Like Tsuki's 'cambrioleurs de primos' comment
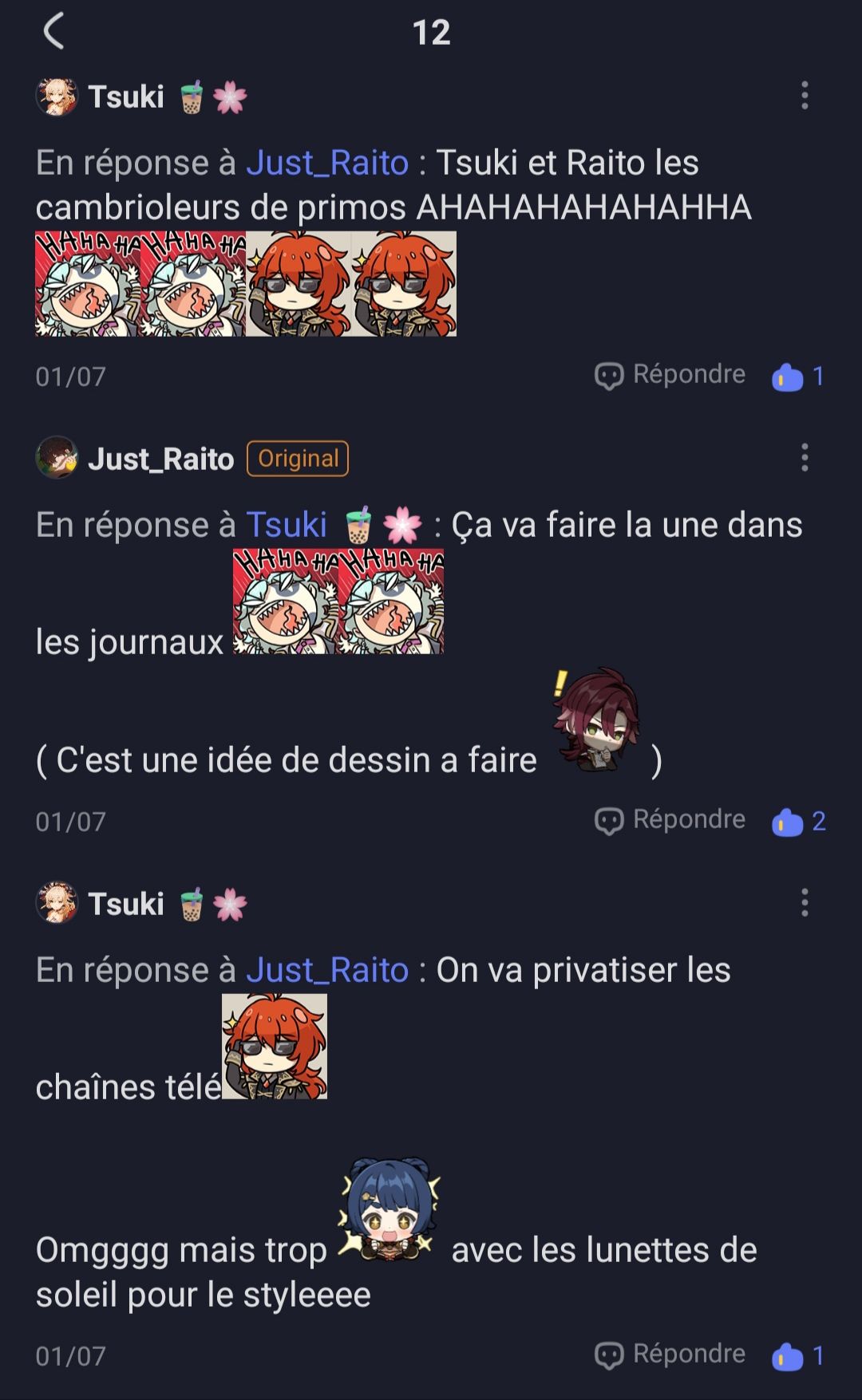The image size is (862, 1400). (x=788, y=377)
